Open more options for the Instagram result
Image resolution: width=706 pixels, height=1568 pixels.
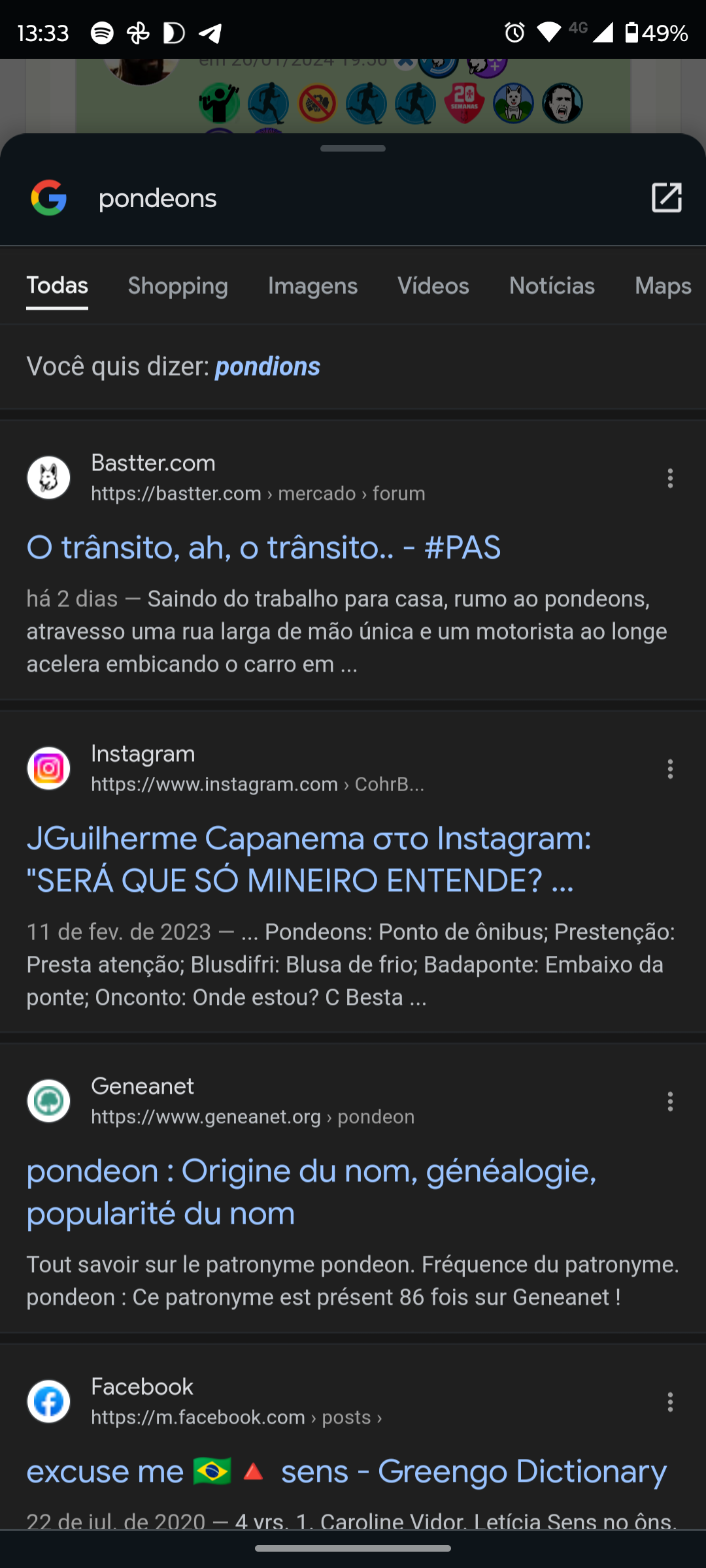670,769
